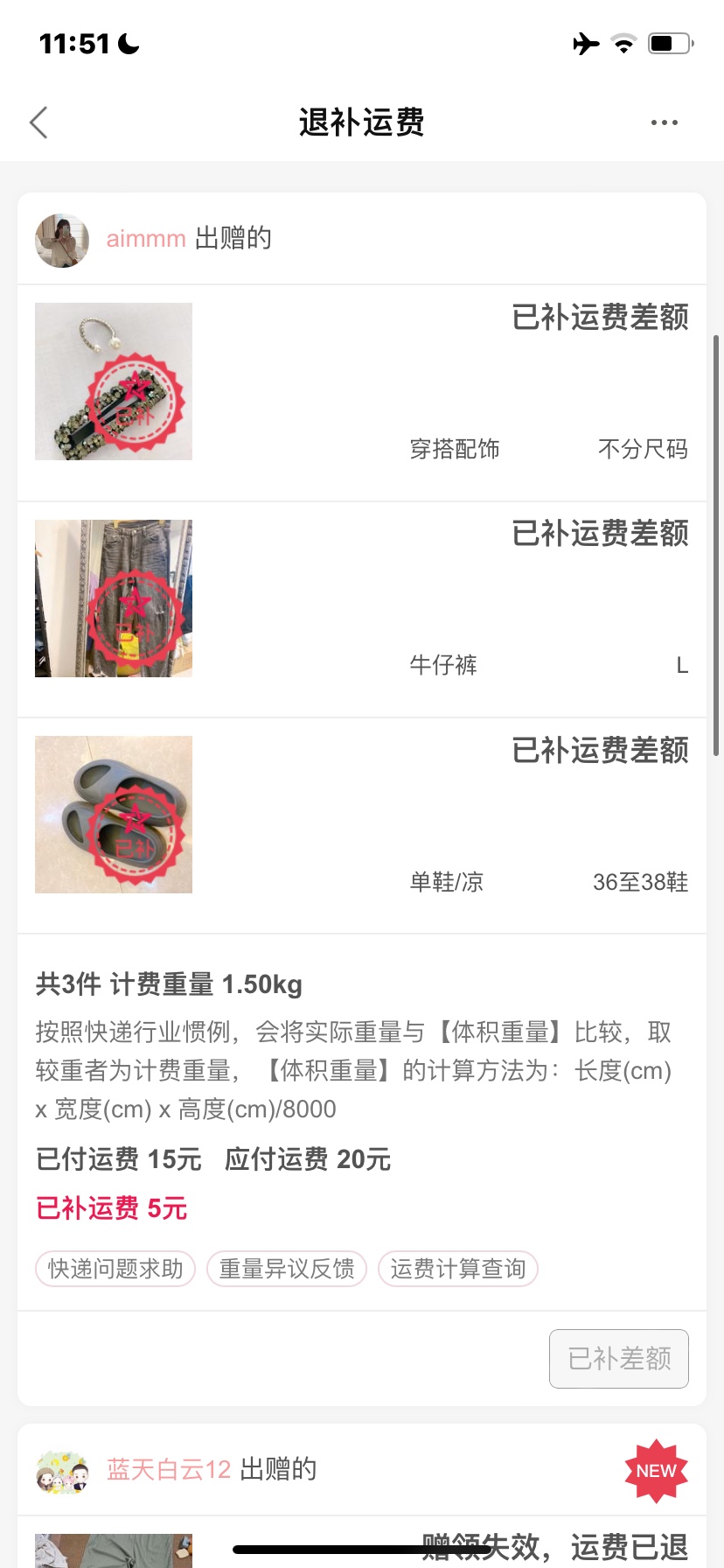The height and width of the screenshot is (1568, 724).
Task: Open 运费计算查询
Action: click(458, 1269)
